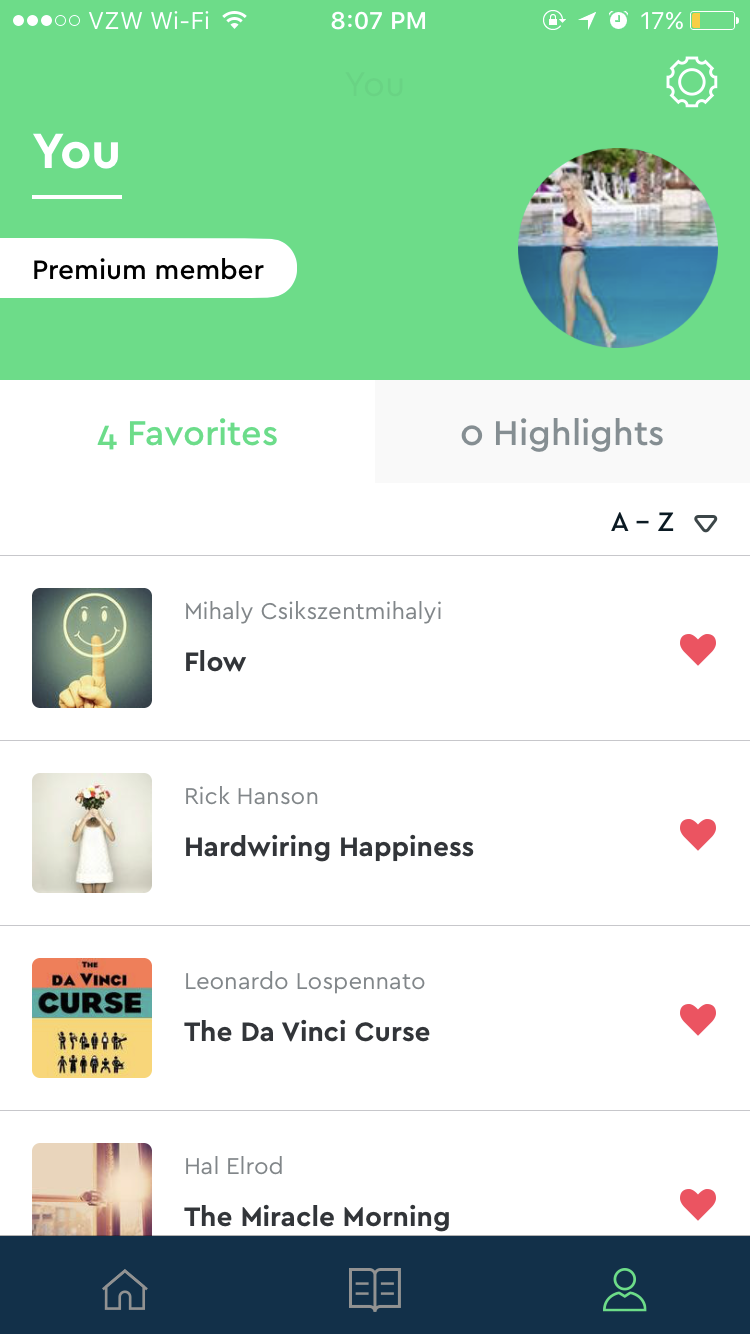Image resolution: width=750 pixels, height=1334 pixels.
Task: Unfavorite Flow with its heart icon
Action: (x=698, y=649)
